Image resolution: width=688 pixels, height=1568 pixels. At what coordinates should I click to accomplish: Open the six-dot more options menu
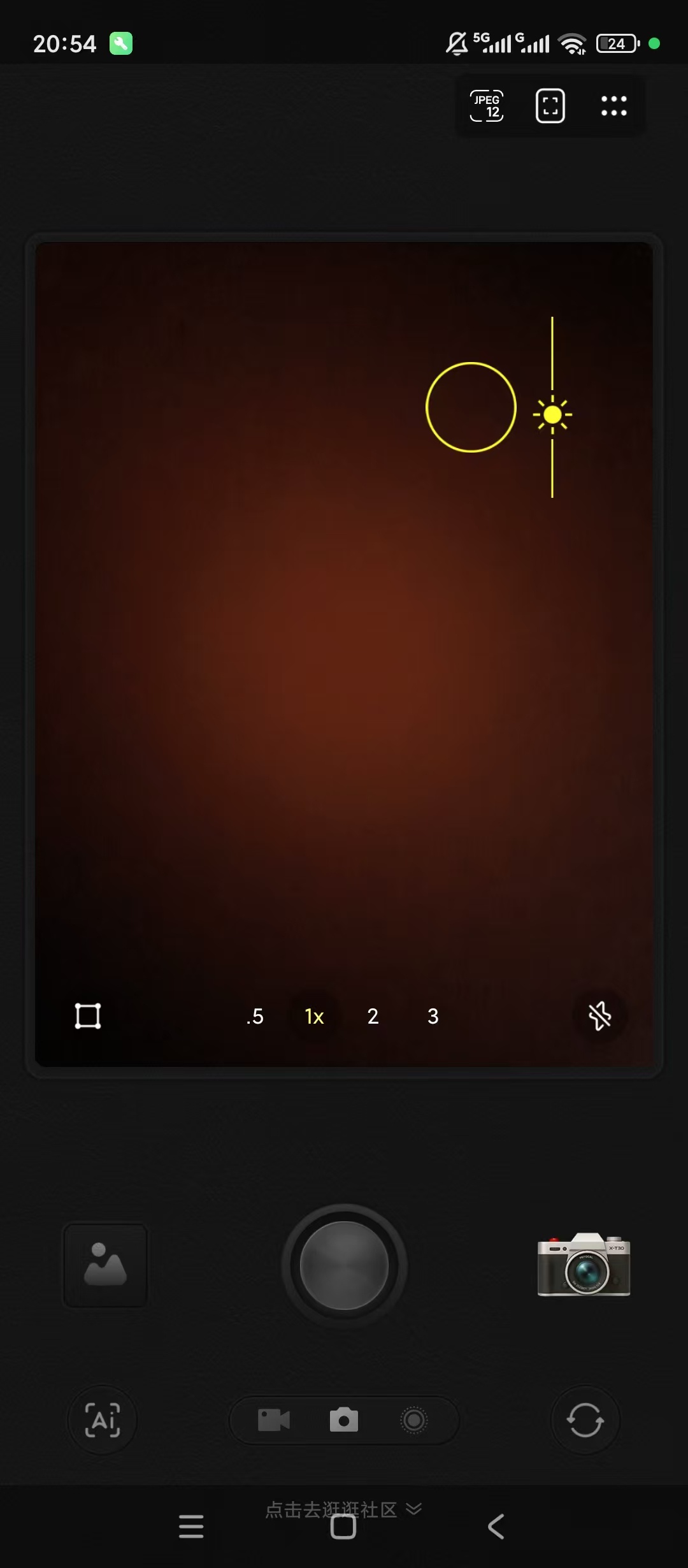(x=614, y=106)
